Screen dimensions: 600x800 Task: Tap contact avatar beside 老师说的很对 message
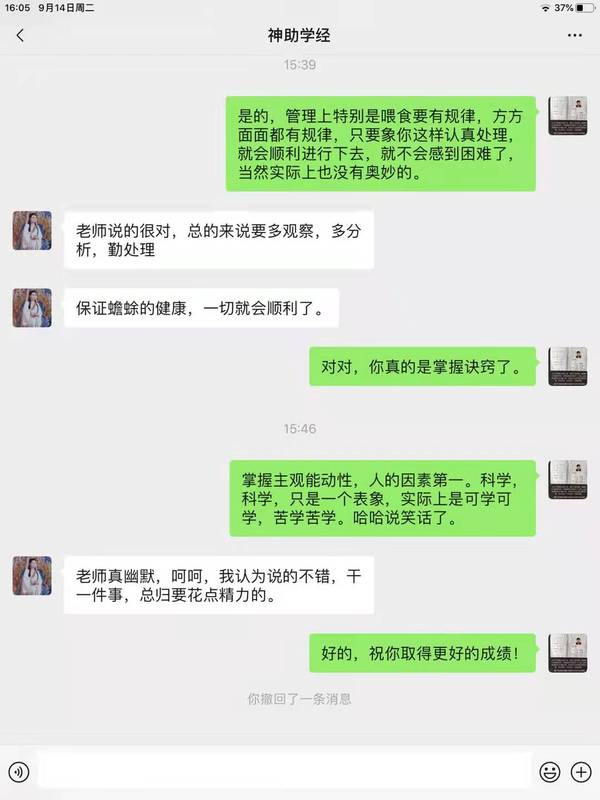pyautogui.click(x=32, y=231)
